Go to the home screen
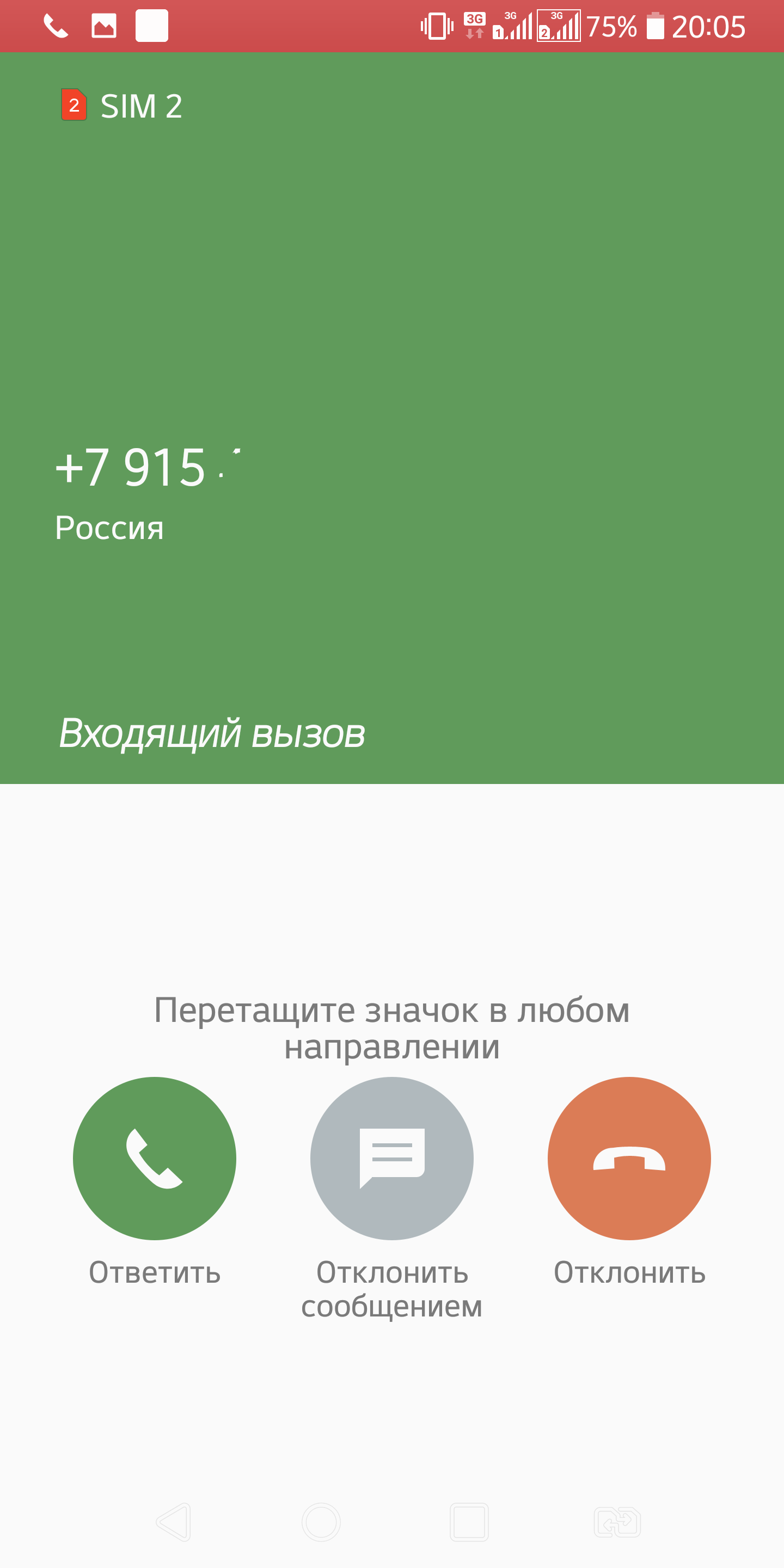The image size is (784, 1568). click(x=321, y=1522)
